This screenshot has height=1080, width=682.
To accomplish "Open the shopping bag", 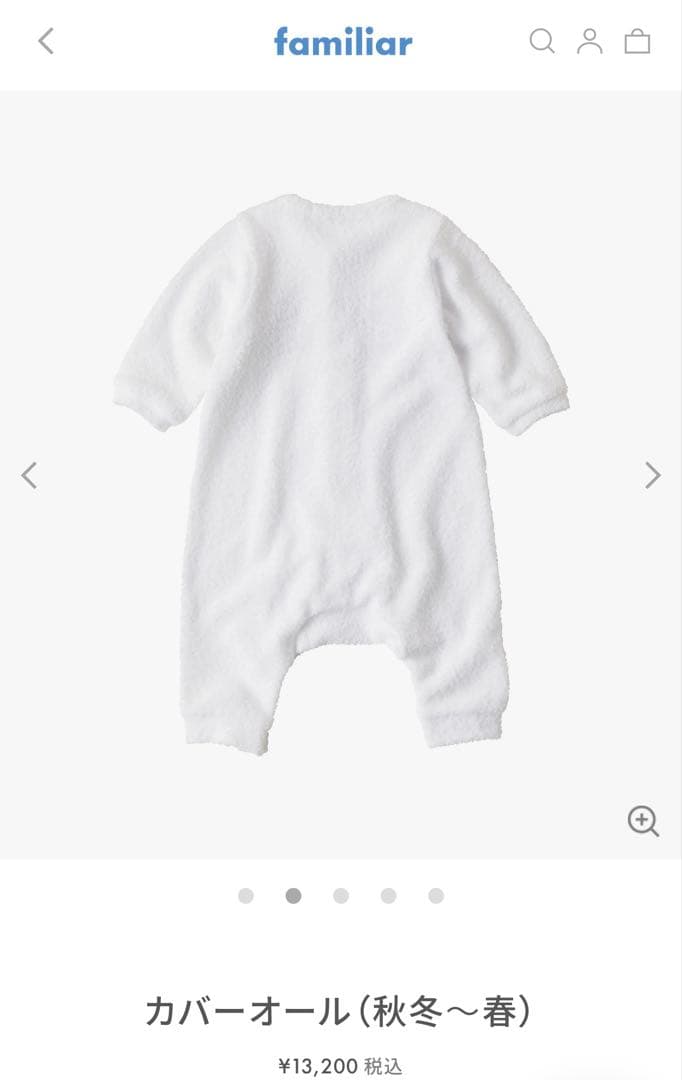I will [x=637, y=41].
